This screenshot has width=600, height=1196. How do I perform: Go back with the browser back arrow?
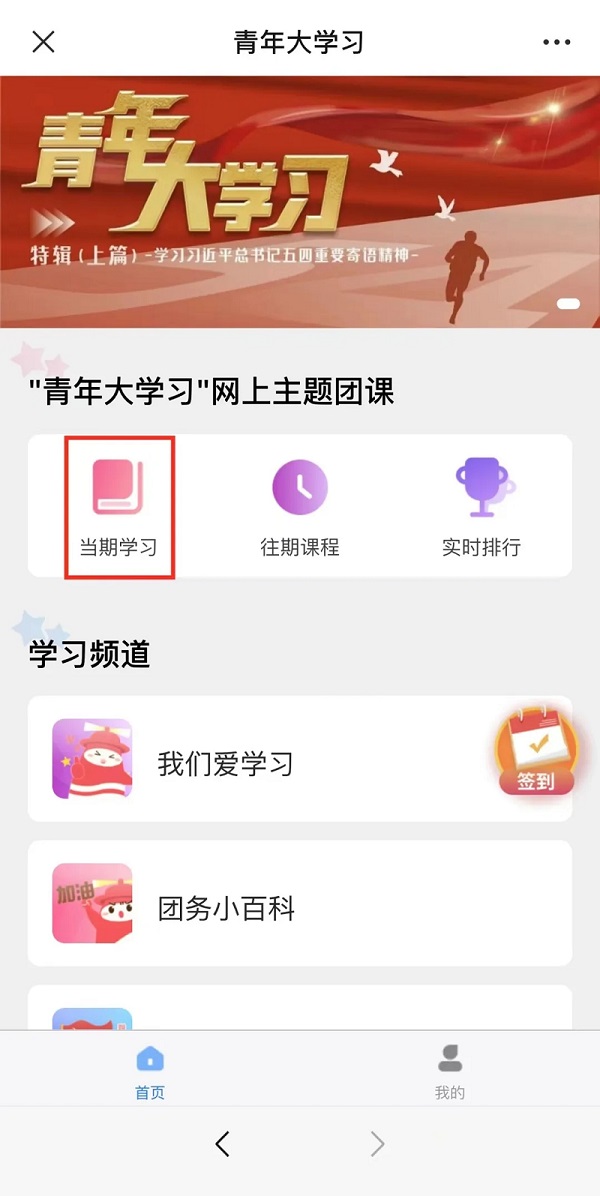pyautogui.click(x=223, y=1144)
